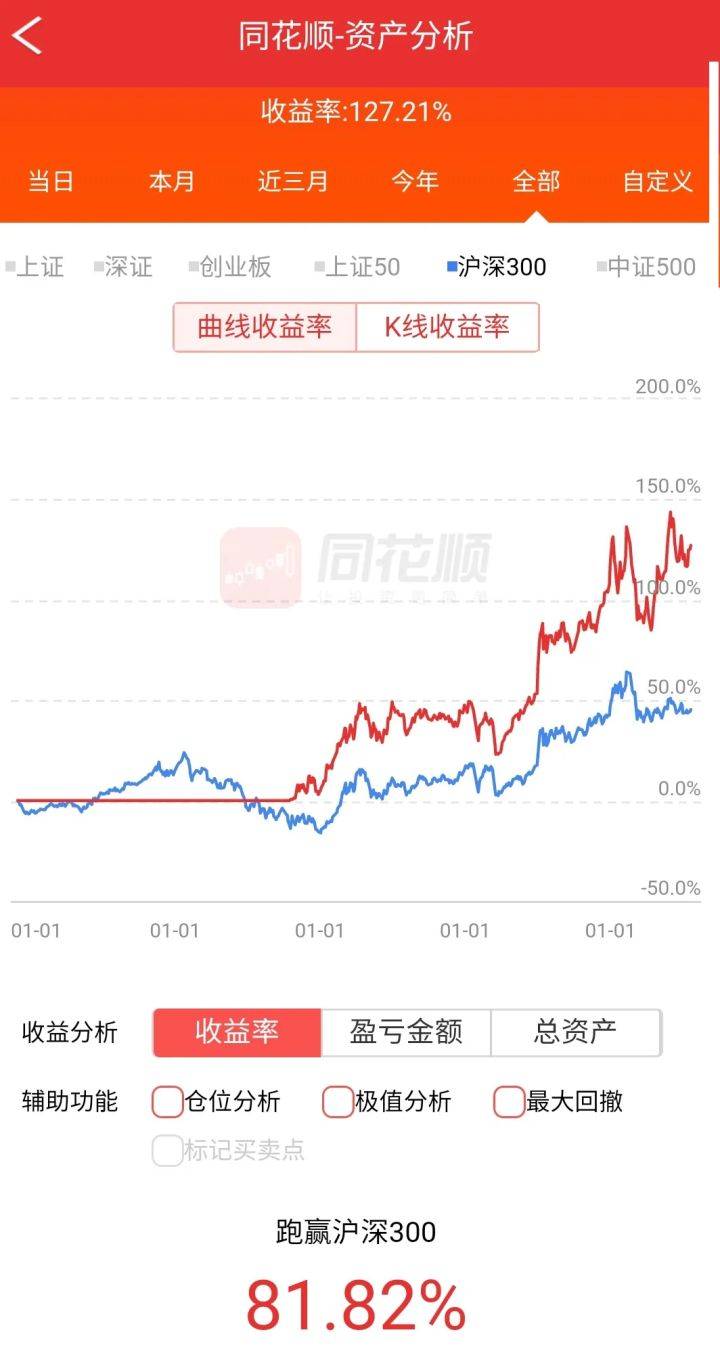720x1370 pixels.
Task: Open the 自定义 custom range tab
Action: click(x=657, y=181)
